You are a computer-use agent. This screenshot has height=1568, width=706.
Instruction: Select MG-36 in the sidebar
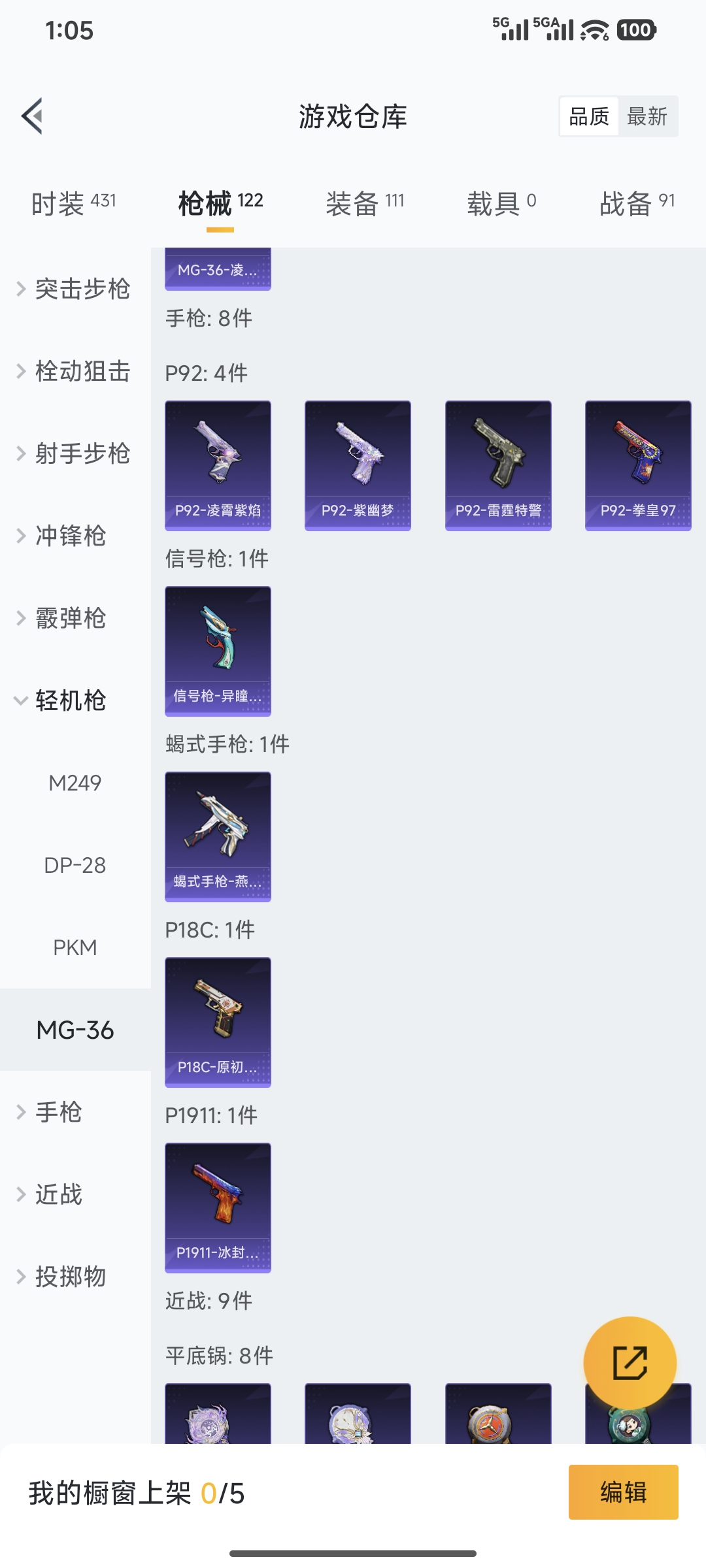click(x=75, y=1029)
